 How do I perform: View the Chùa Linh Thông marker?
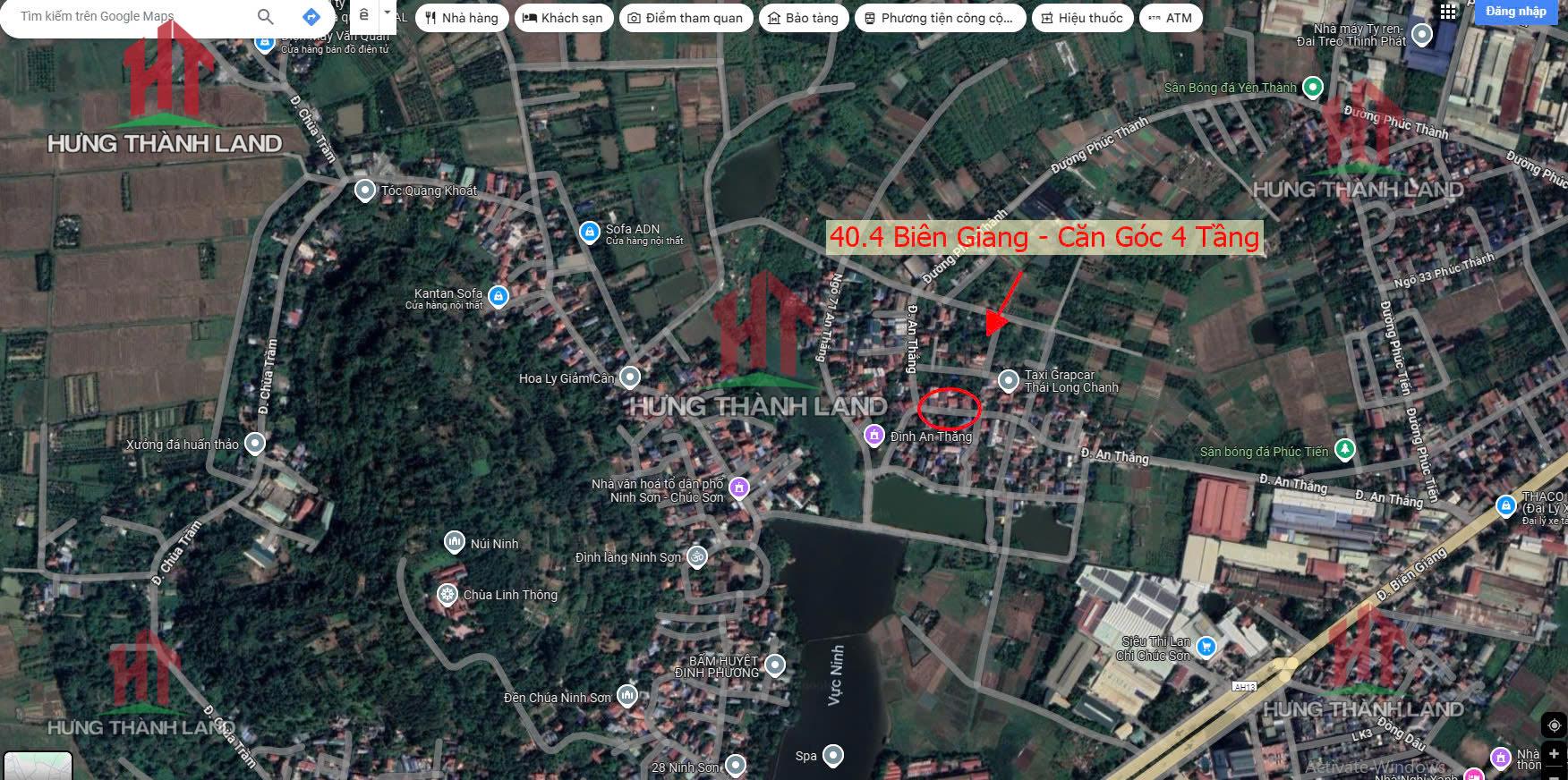447,595
